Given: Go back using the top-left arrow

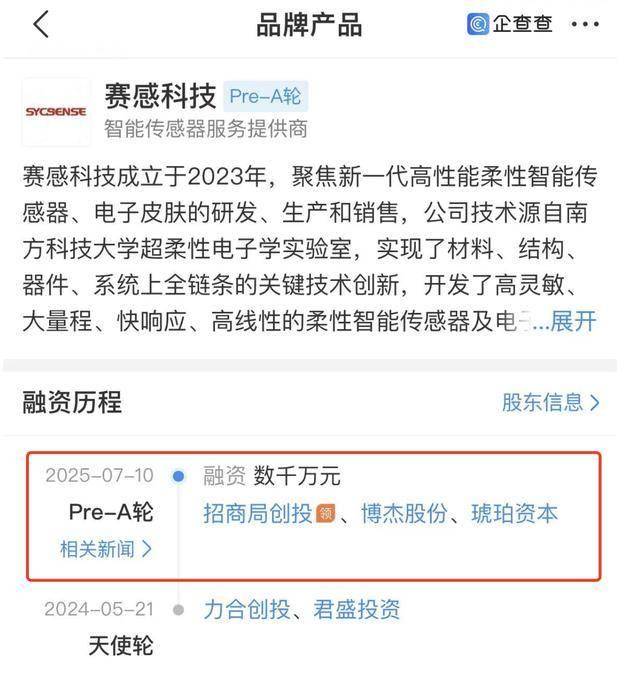Looking at the screenshot, I should coord(41,25).
